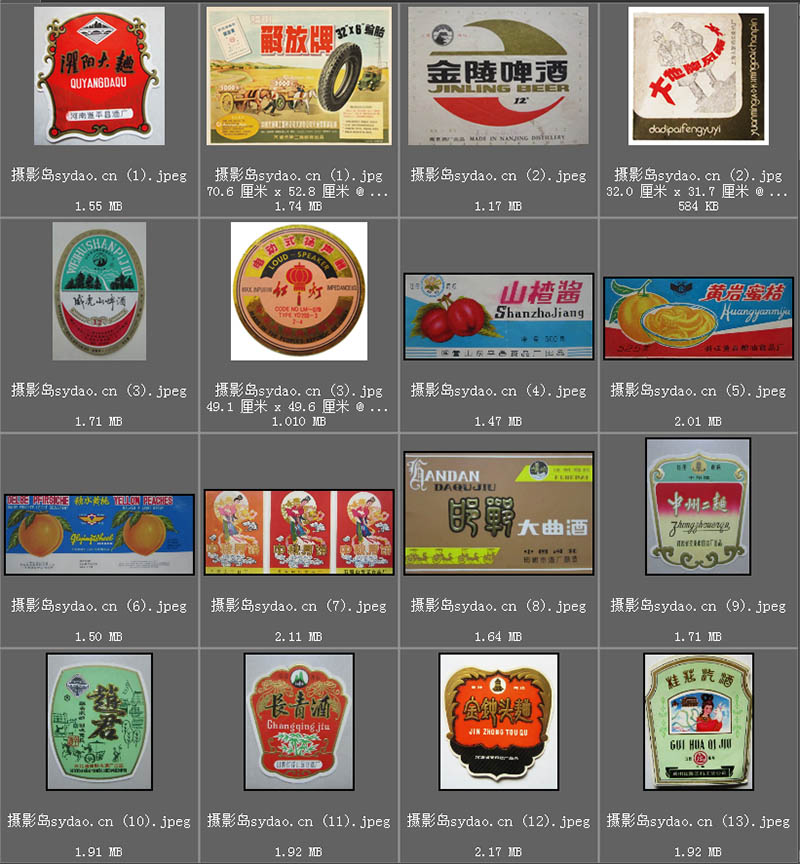Select the triple-panel red opera figures label
The image size is (800, 864).
coord(297,530)
